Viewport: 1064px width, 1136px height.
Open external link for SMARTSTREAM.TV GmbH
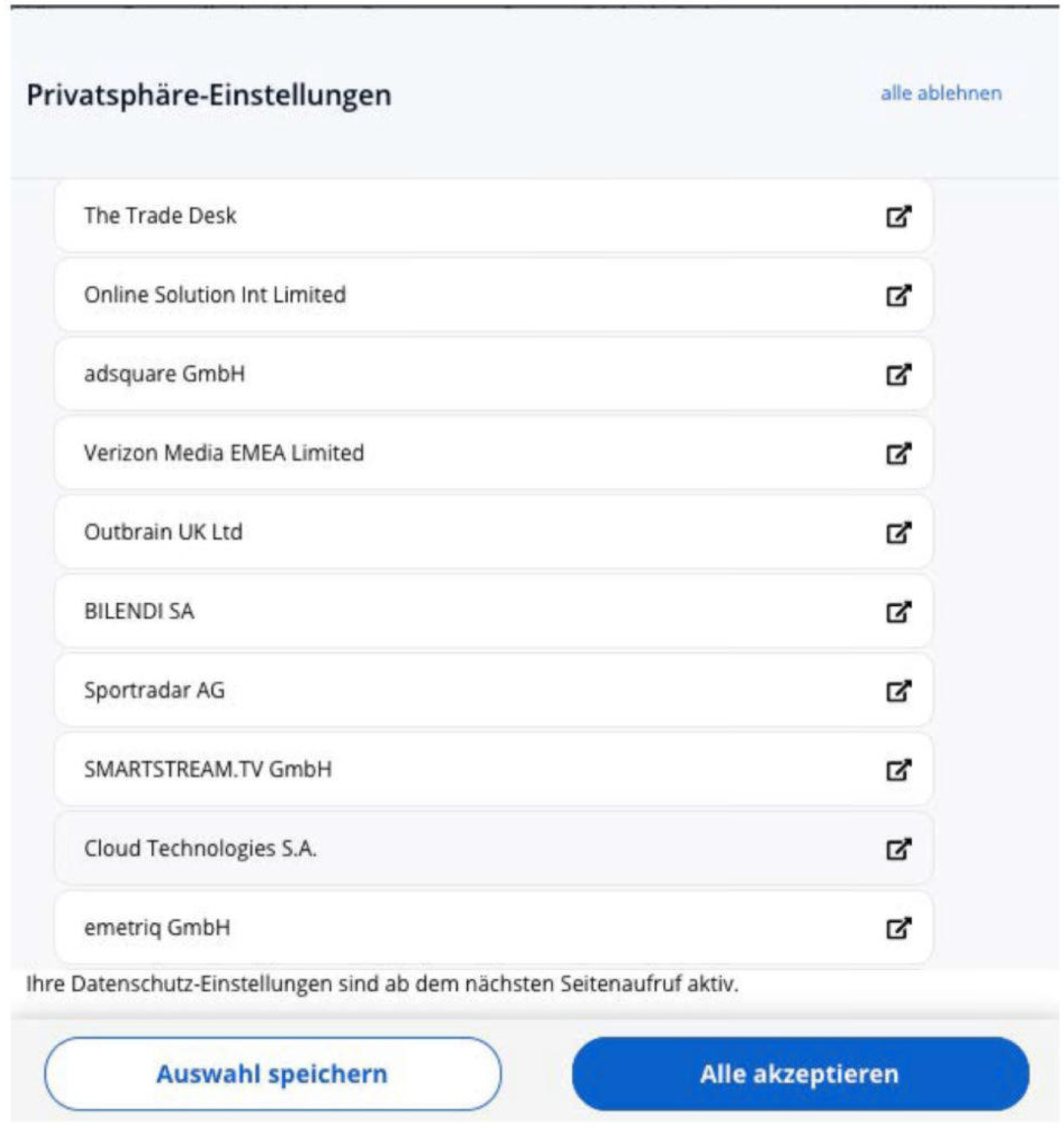(x=898, y=769)
